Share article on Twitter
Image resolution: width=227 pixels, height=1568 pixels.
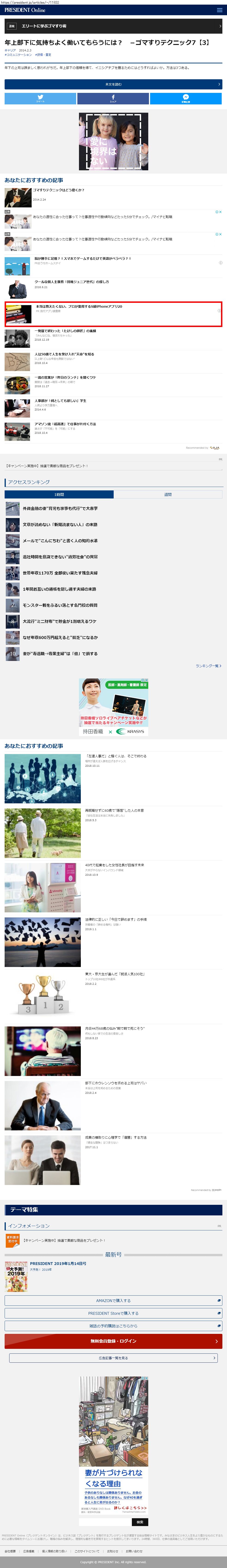(x=40, y=98)
